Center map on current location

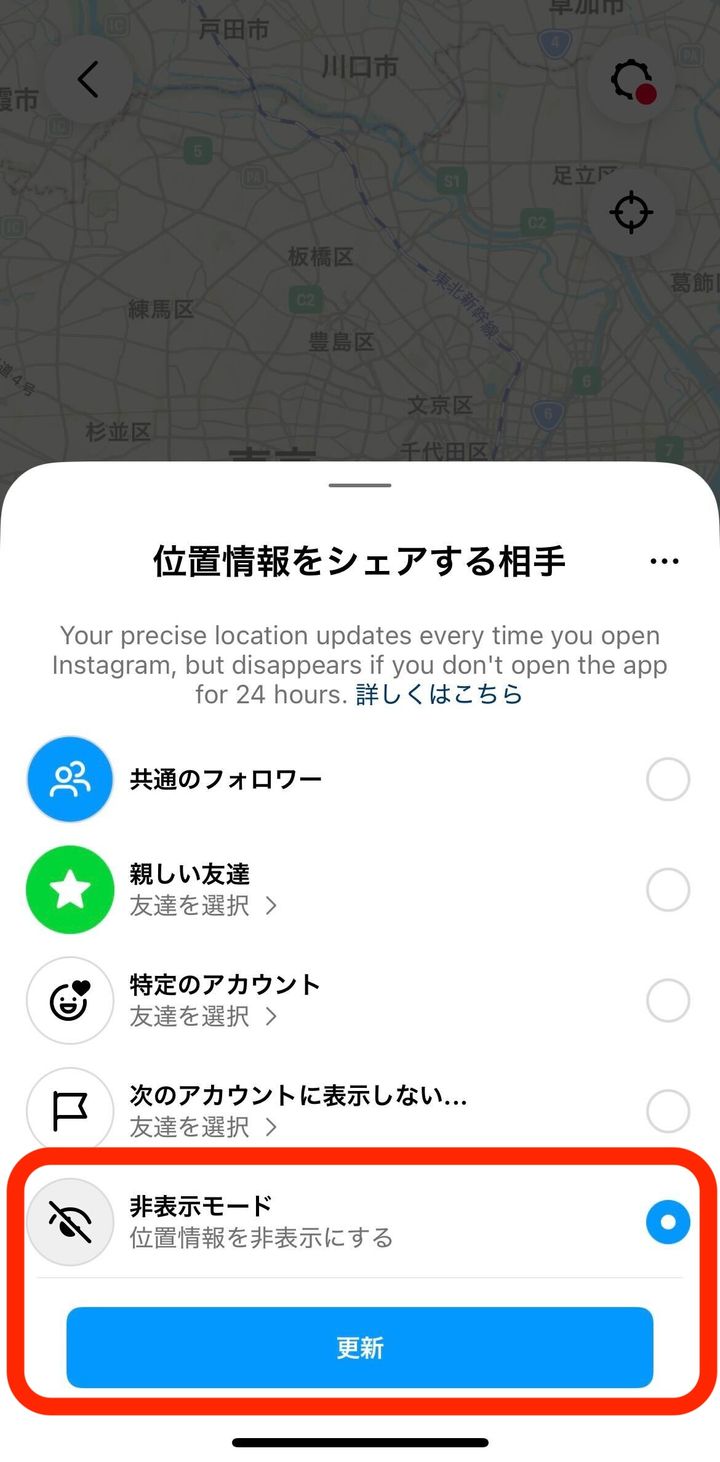(x=631, y=213)
